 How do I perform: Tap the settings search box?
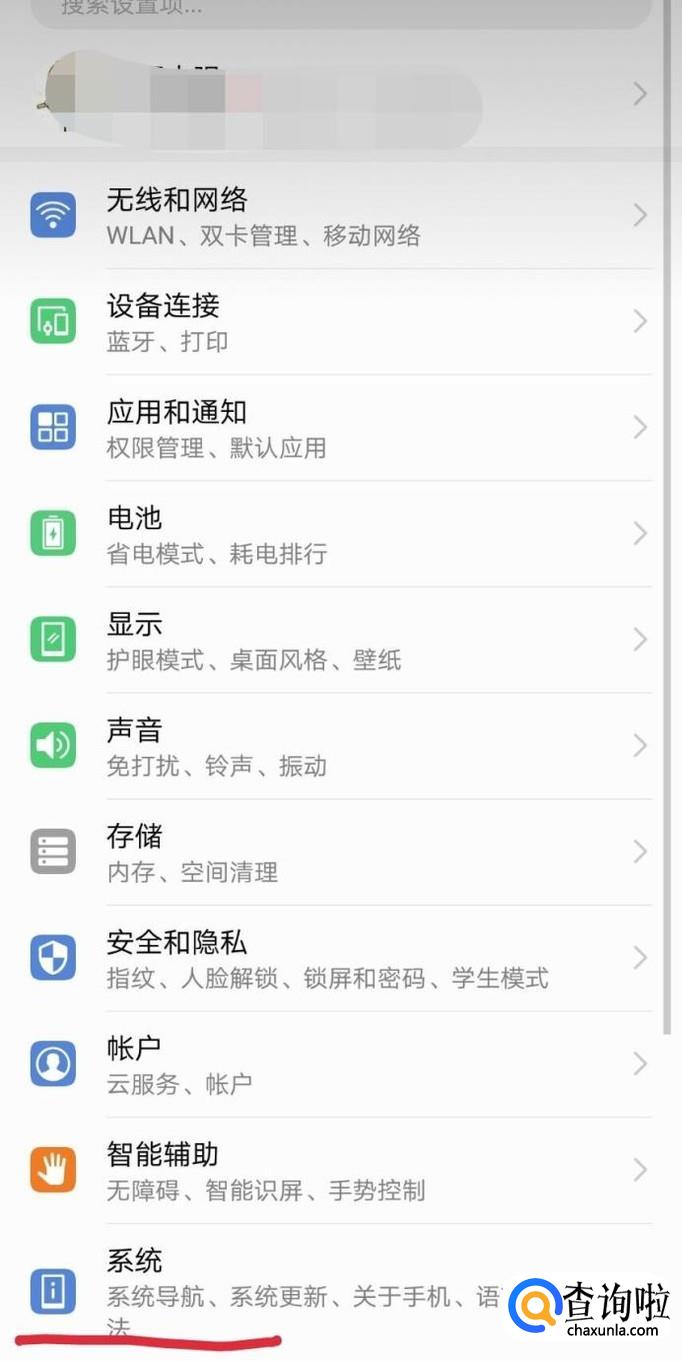coord(340,10)
